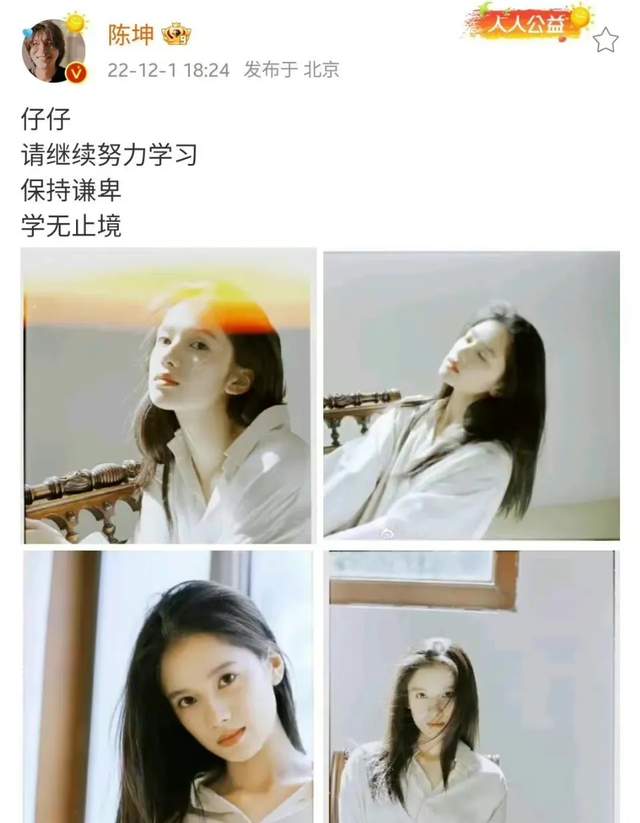Open close-up portrait photo beside wooden pillar

(168, 687)
